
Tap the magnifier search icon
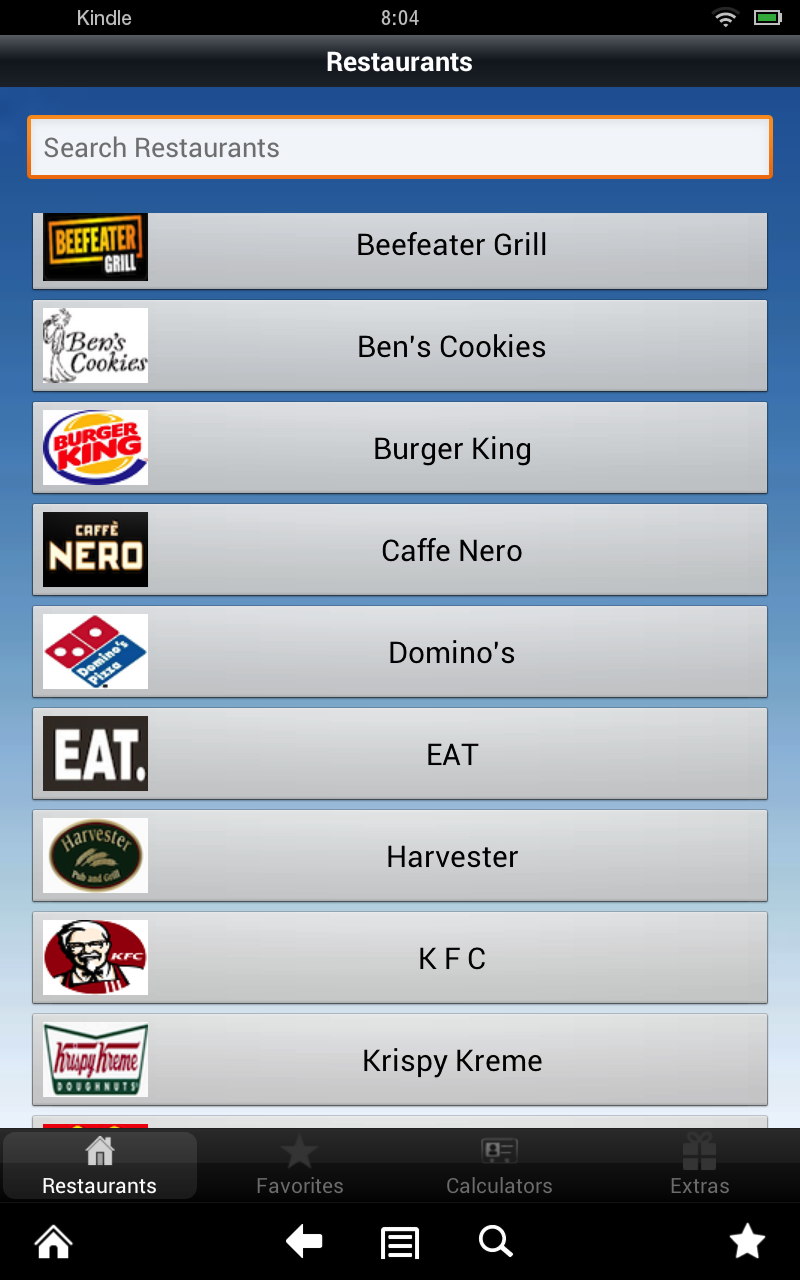point(495,1242)
